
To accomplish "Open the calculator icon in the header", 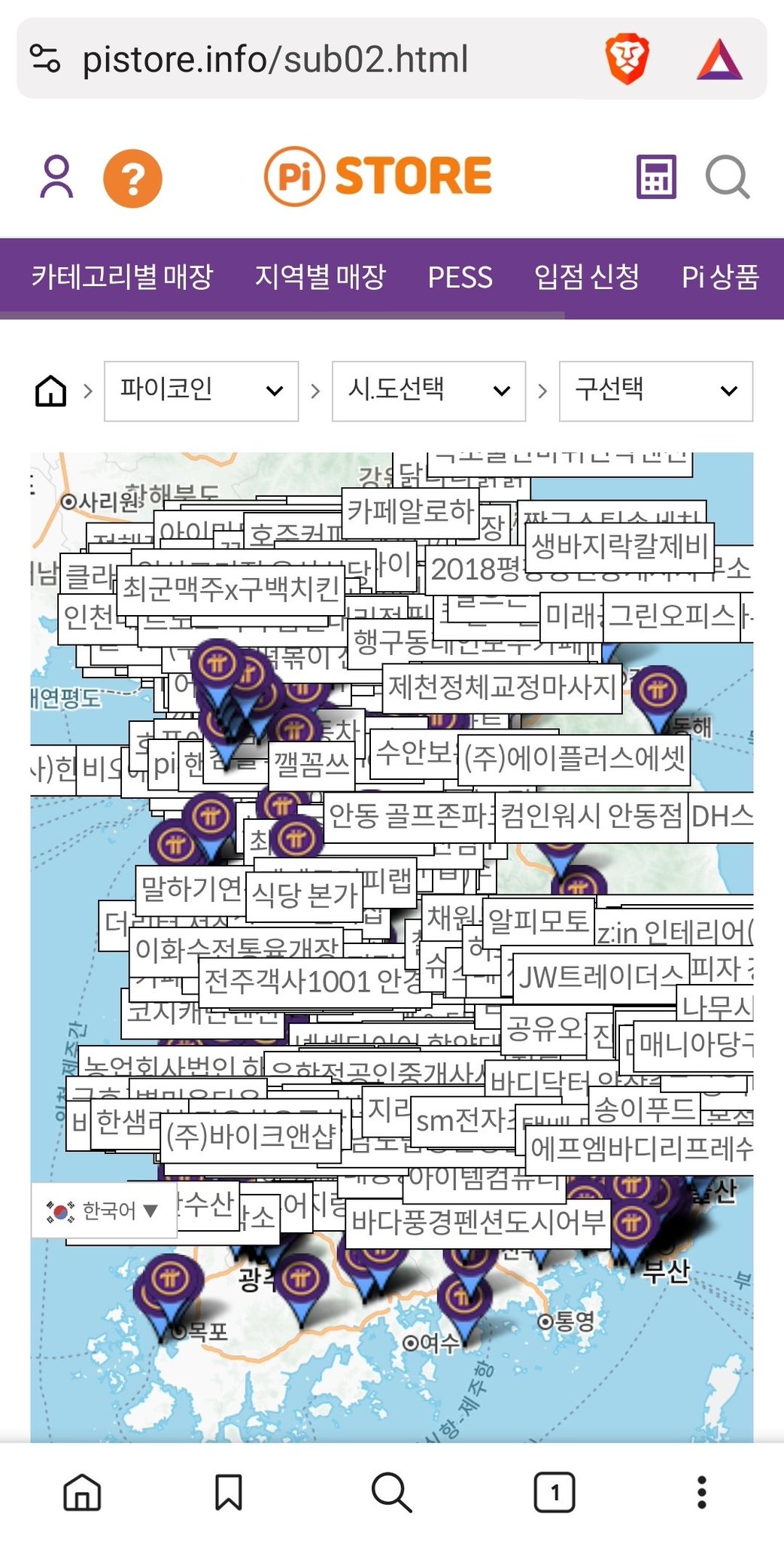I will click(x=656, y=177).
